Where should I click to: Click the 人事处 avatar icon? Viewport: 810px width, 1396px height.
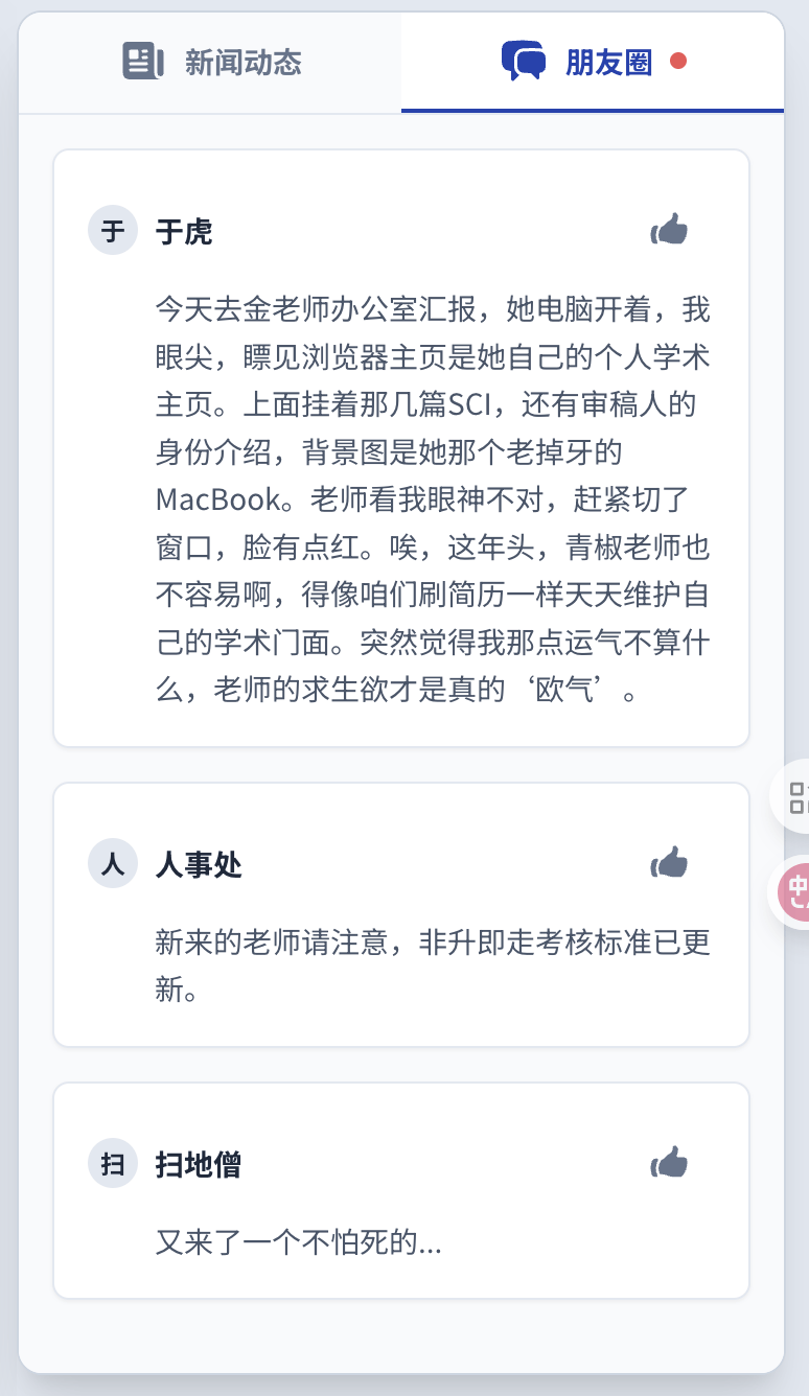point(113,863)
